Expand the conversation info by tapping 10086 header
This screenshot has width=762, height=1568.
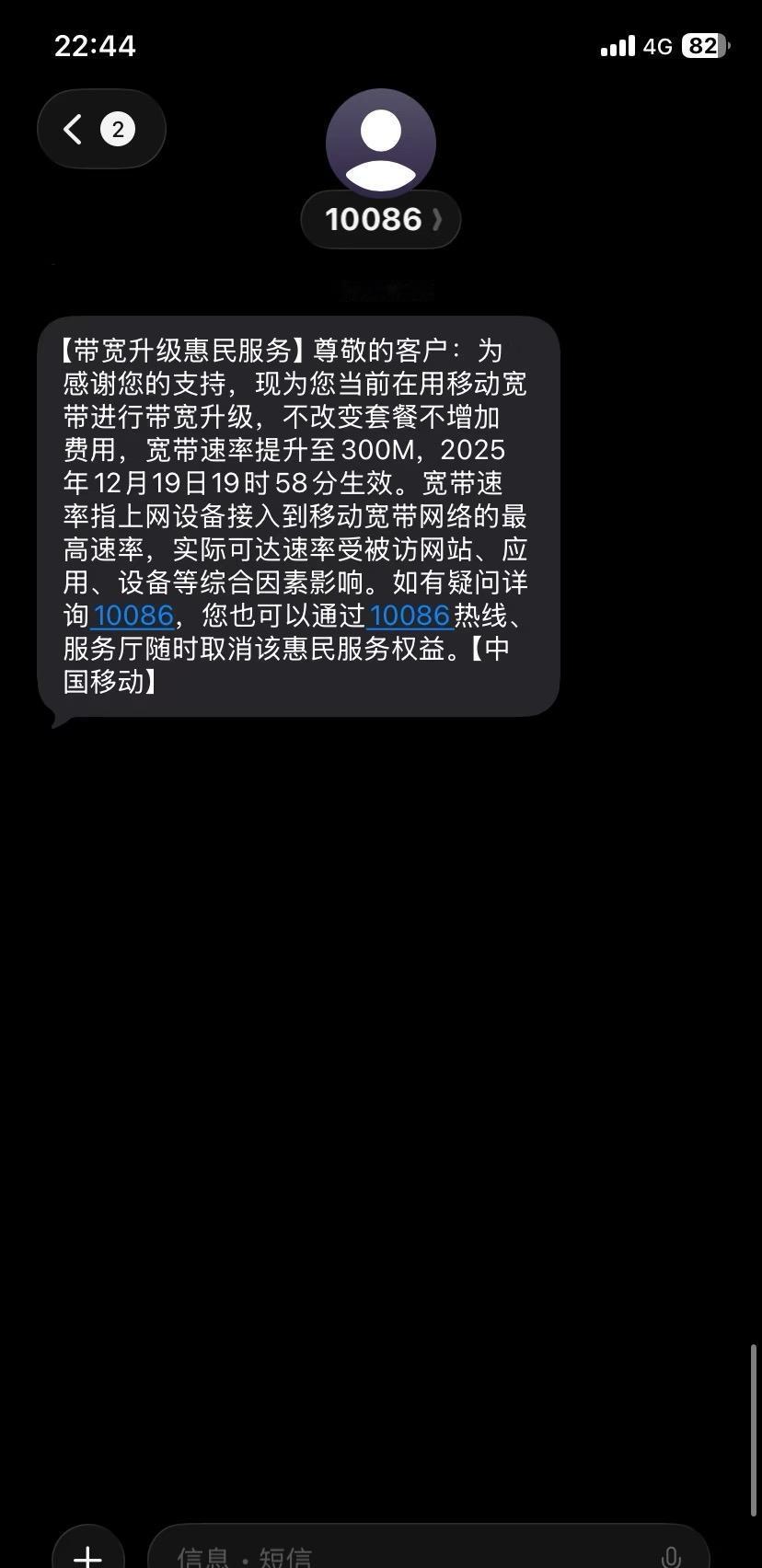click(381, 219)
